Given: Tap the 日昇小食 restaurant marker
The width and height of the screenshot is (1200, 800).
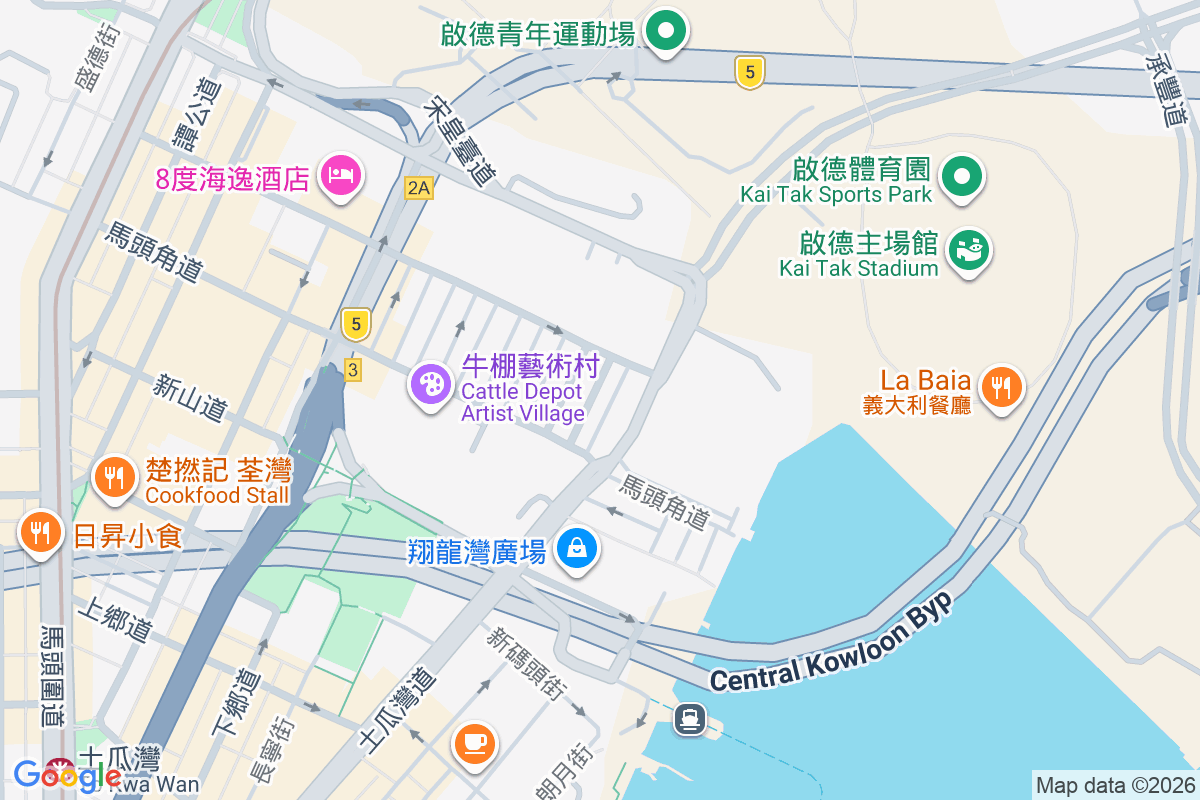Looking at the screenshot, I should 41,533.
